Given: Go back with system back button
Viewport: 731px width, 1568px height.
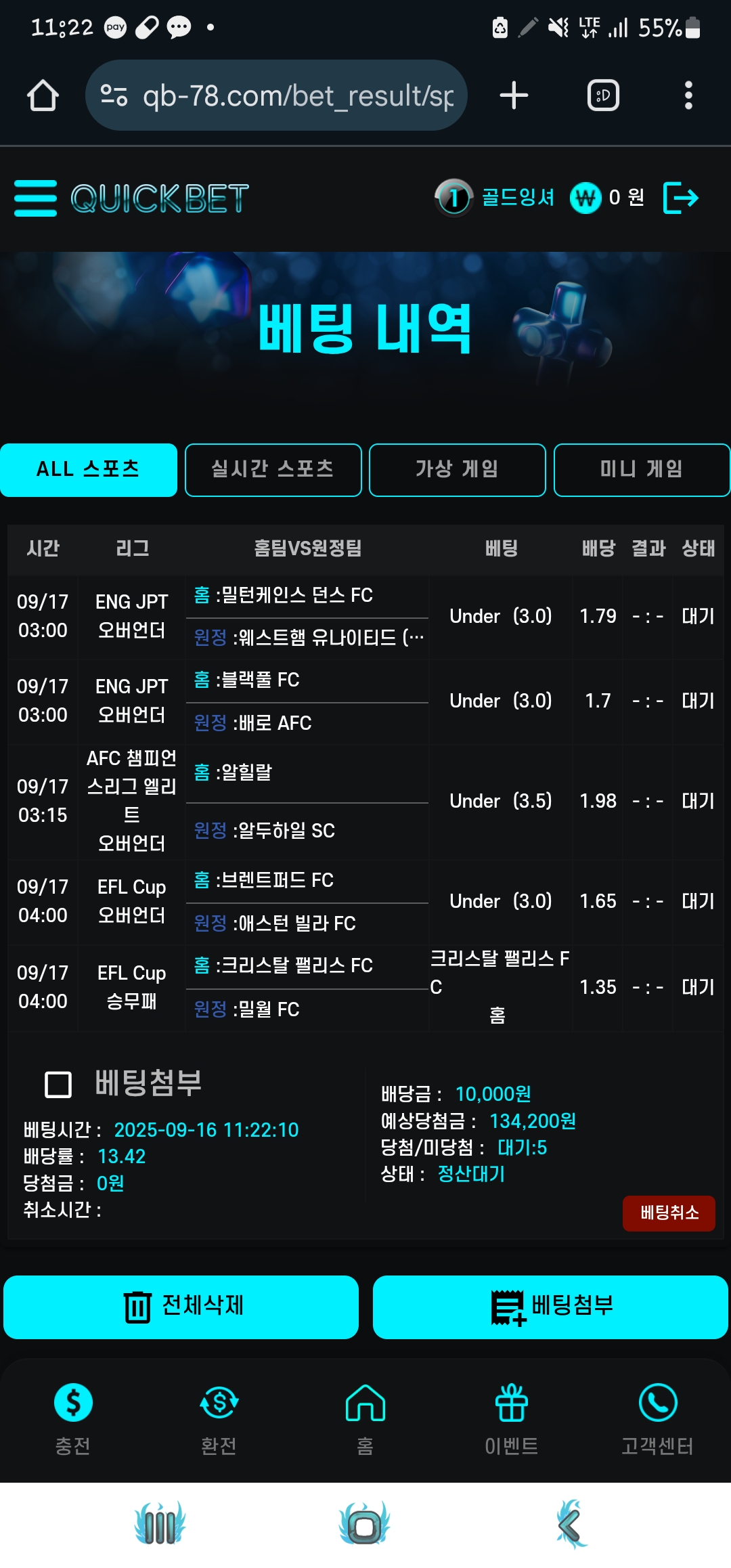Looking at the screenshot, I should [571, 1525].
